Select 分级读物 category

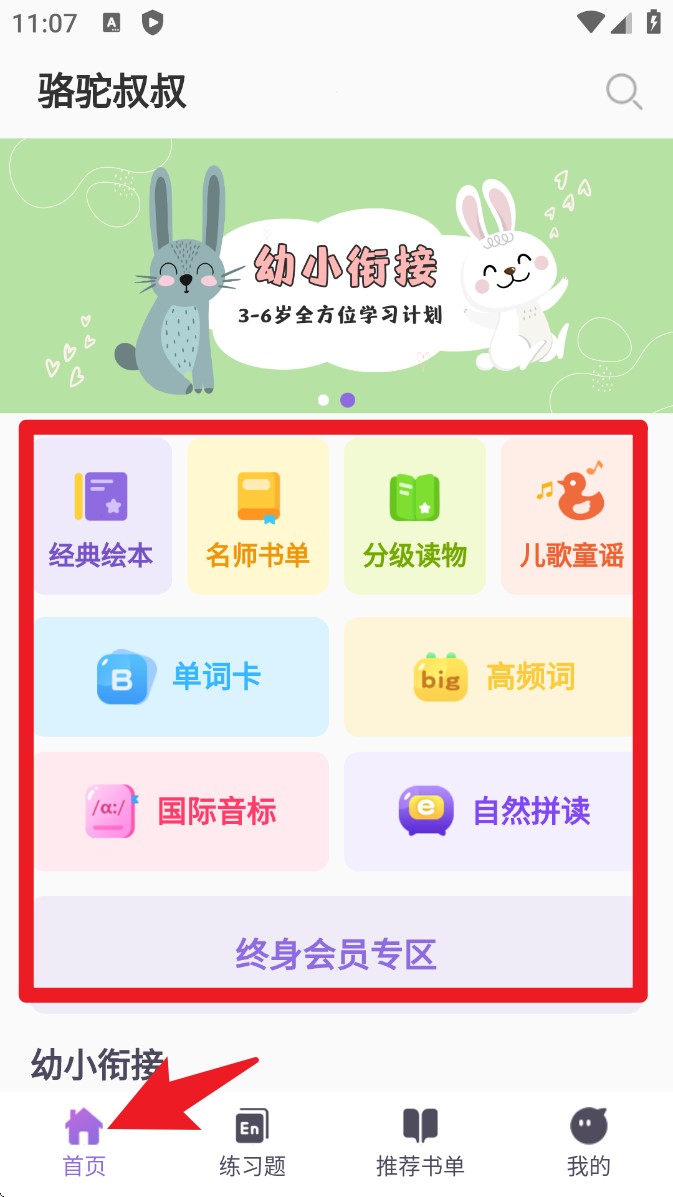point(414,517)
